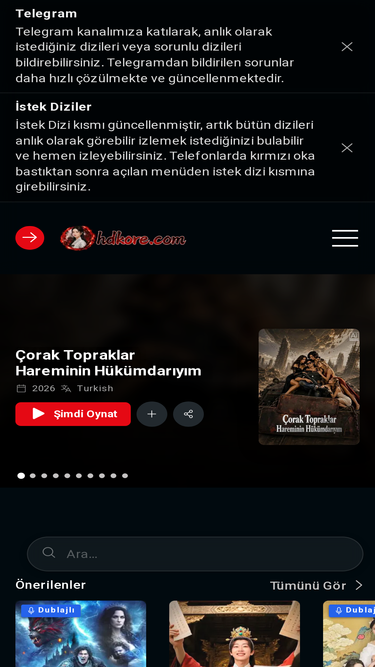The width and height of the screenshot is (375, 667).
Task: Open the second recommended card with crowned man
Action: point(234,634)
